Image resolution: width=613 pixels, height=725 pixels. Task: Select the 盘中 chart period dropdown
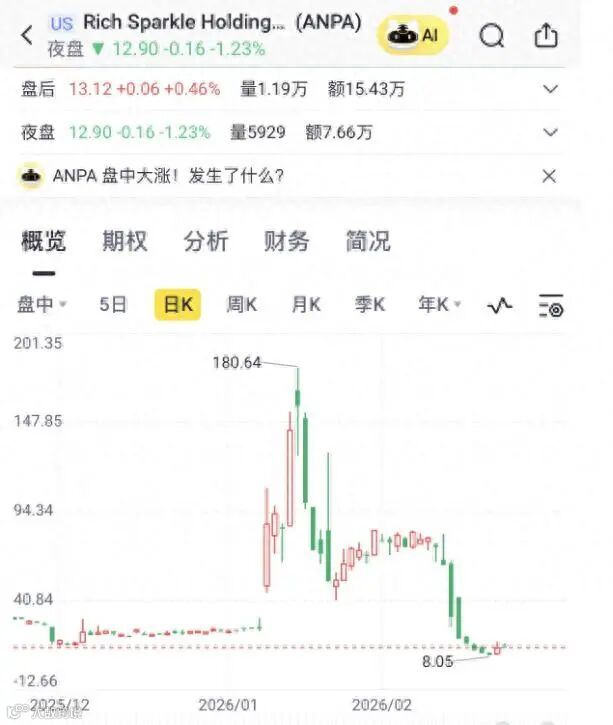coord(42,305)
